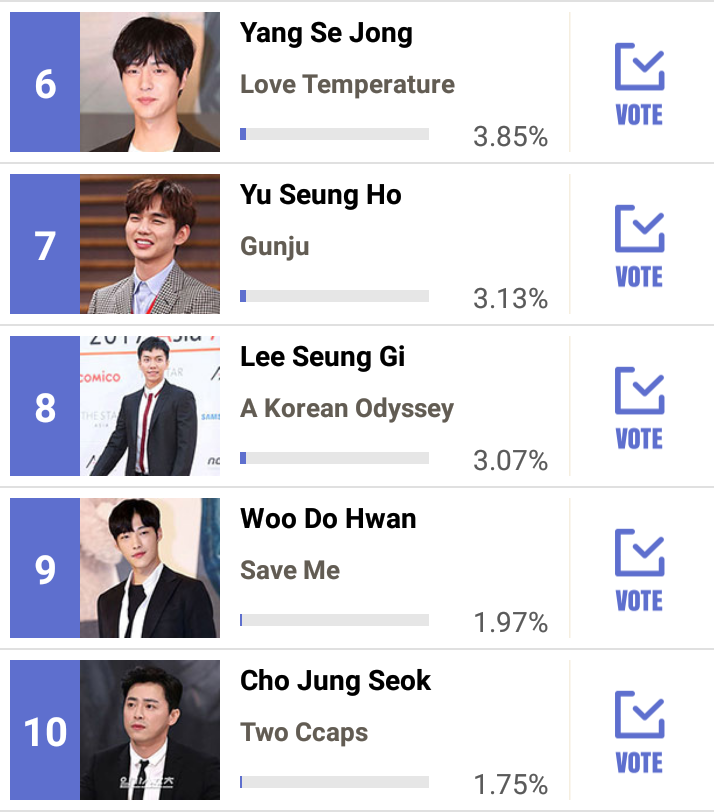Vote for Woo Do Hwan
The height and width of the screenshot is (812, 714).
[639, 570]
